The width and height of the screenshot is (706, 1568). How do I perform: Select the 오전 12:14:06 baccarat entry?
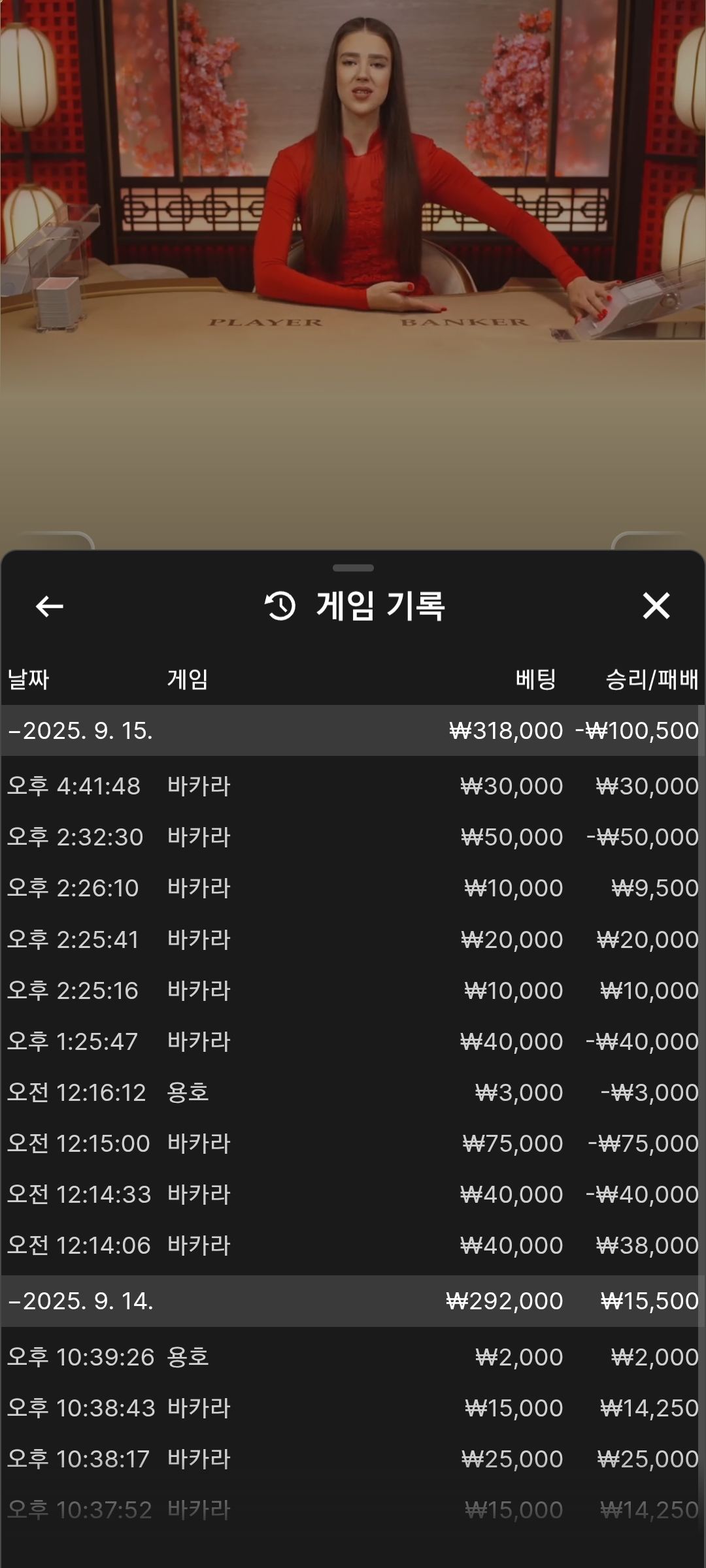pyautogui.click(x=353, y=1245)
